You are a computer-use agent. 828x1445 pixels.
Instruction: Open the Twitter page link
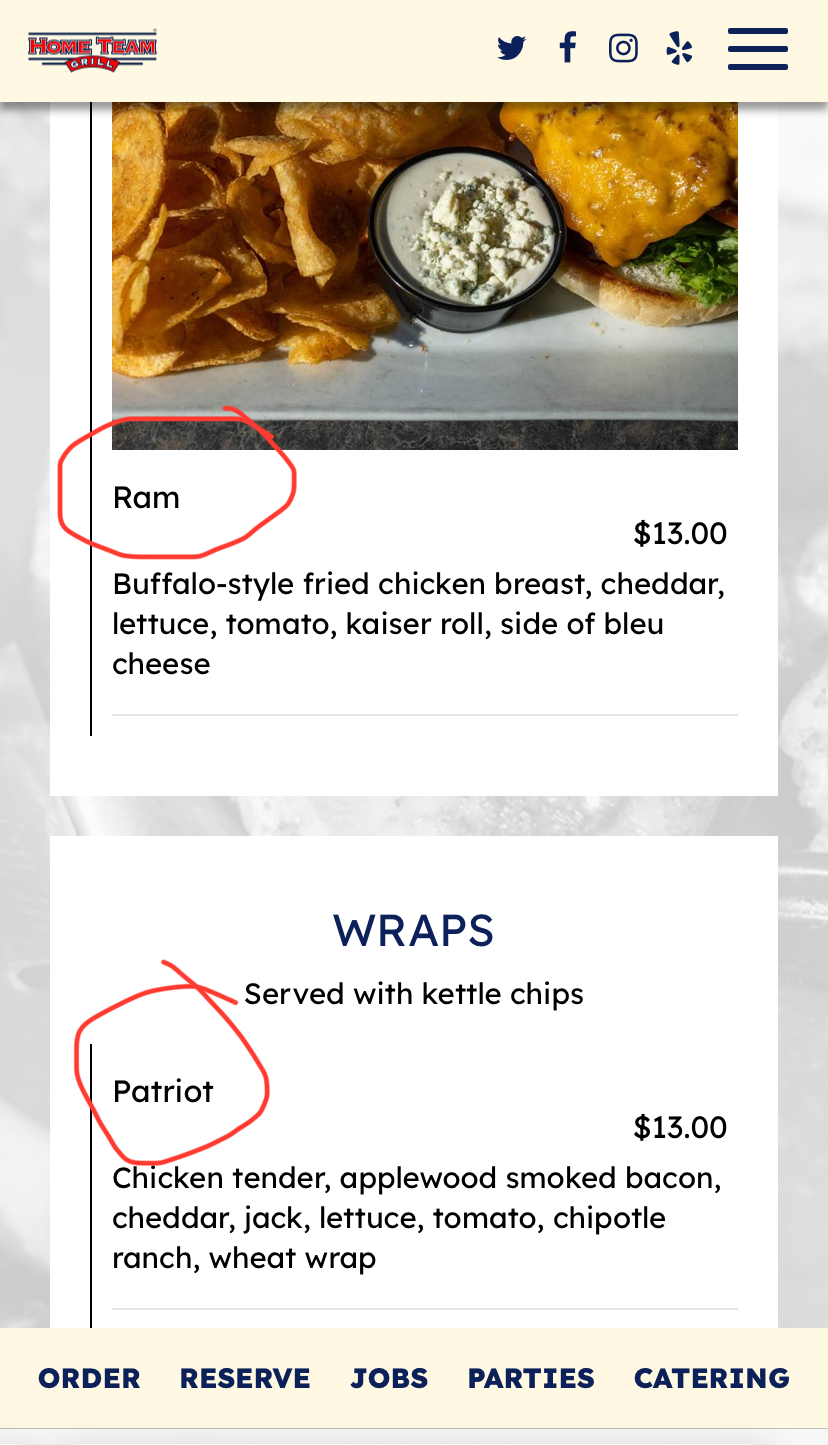coord(511,48)
